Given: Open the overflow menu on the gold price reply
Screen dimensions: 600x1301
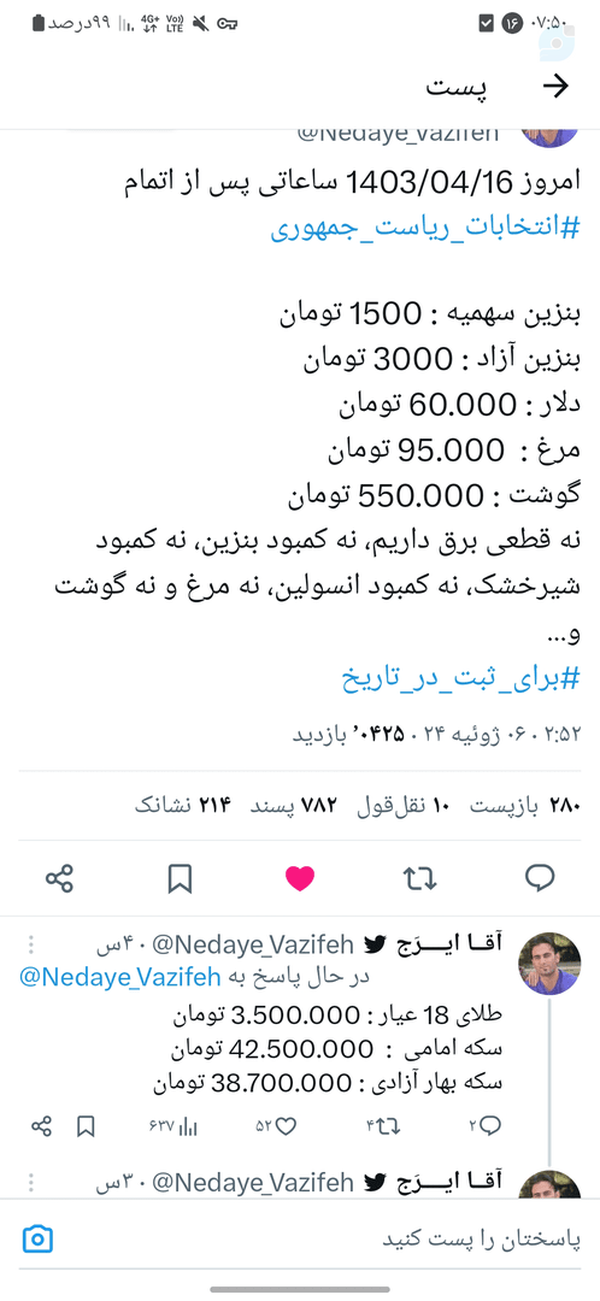Looking at the screenshot, I should 31,944.
